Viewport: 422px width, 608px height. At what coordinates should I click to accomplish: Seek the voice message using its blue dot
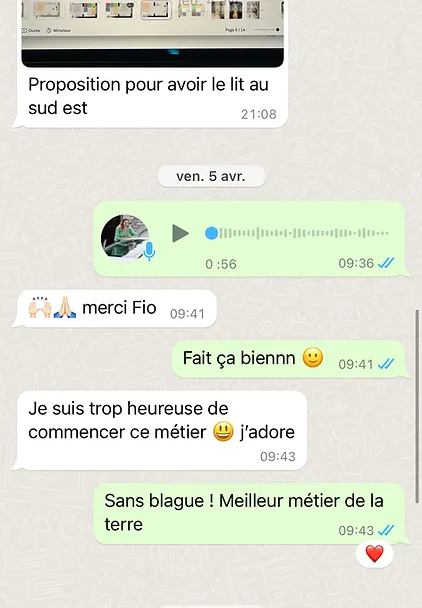(x=211, y=233)
